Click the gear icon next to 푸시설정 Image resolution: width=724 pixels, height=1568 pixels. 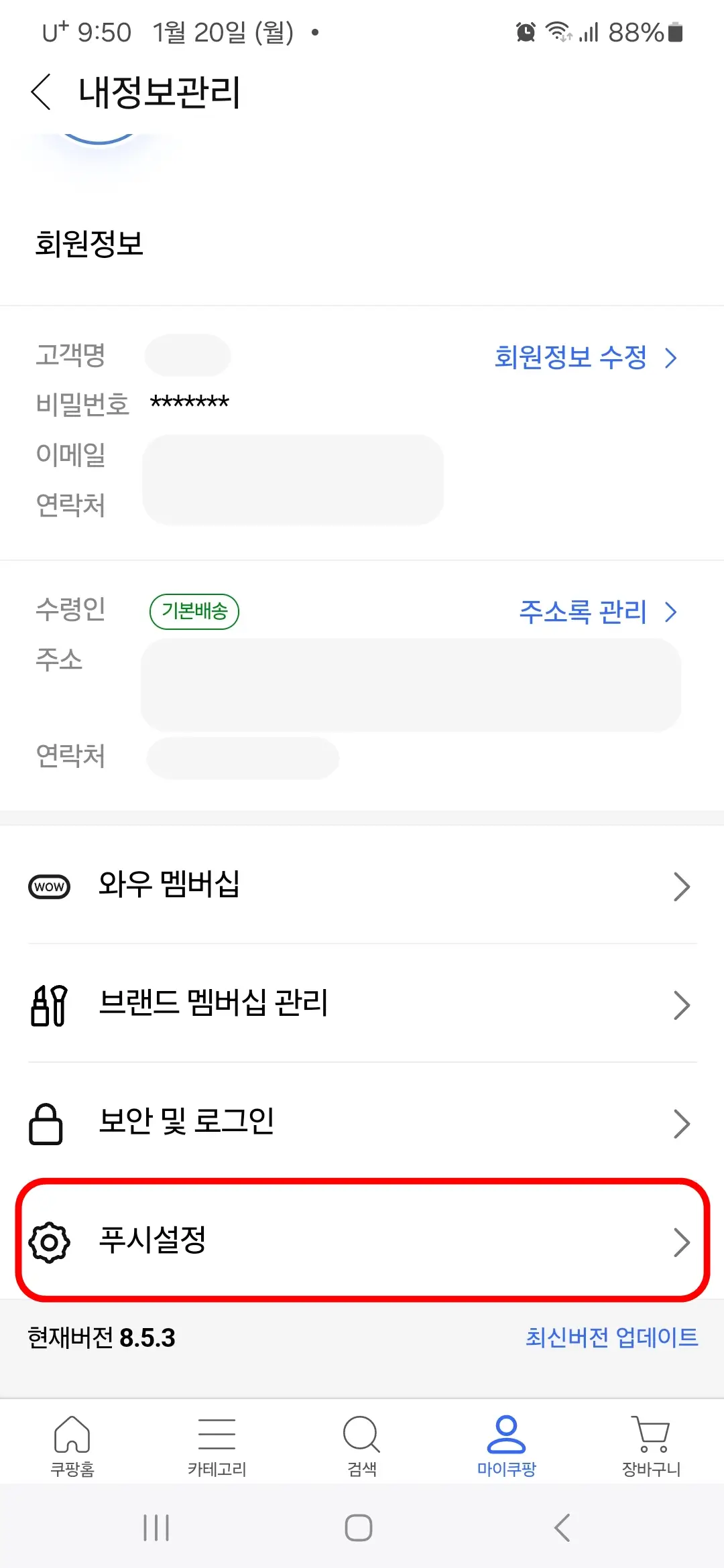click(48, 1243)
